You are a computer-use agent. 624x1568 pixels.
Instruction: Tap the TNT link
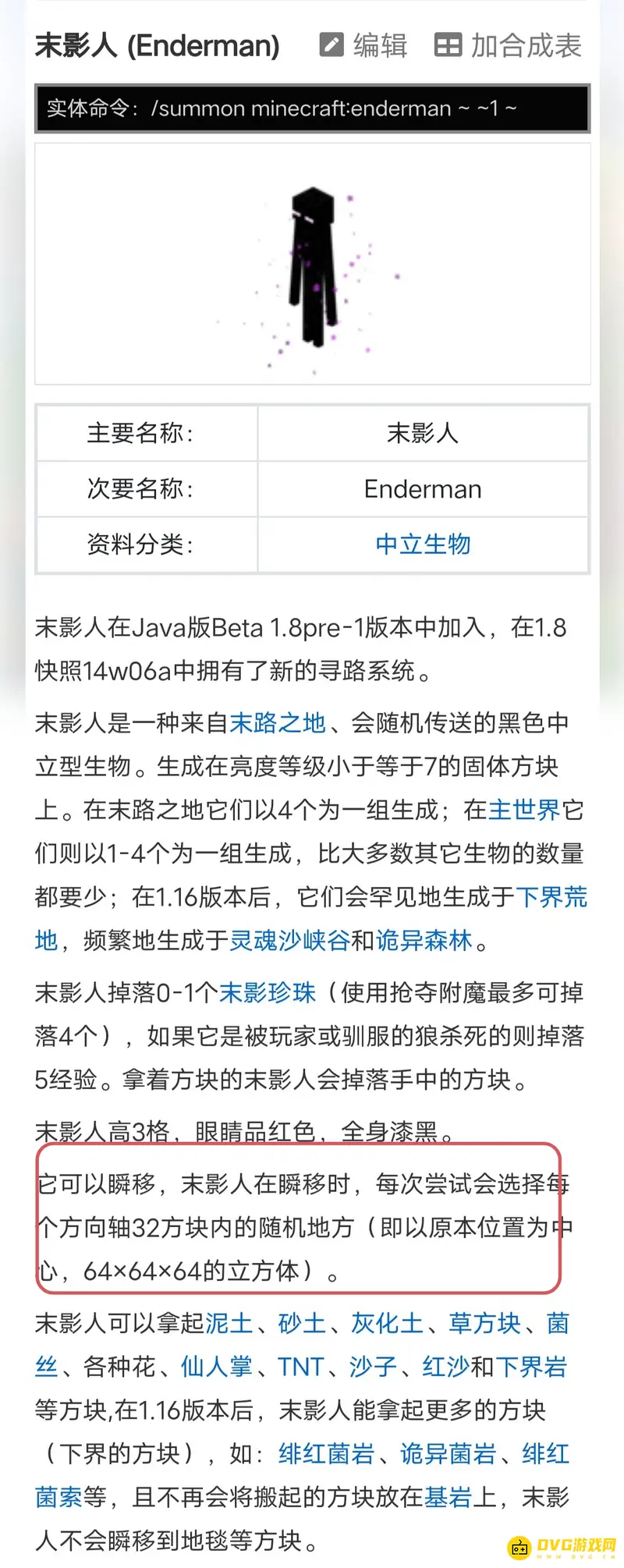301,1367
